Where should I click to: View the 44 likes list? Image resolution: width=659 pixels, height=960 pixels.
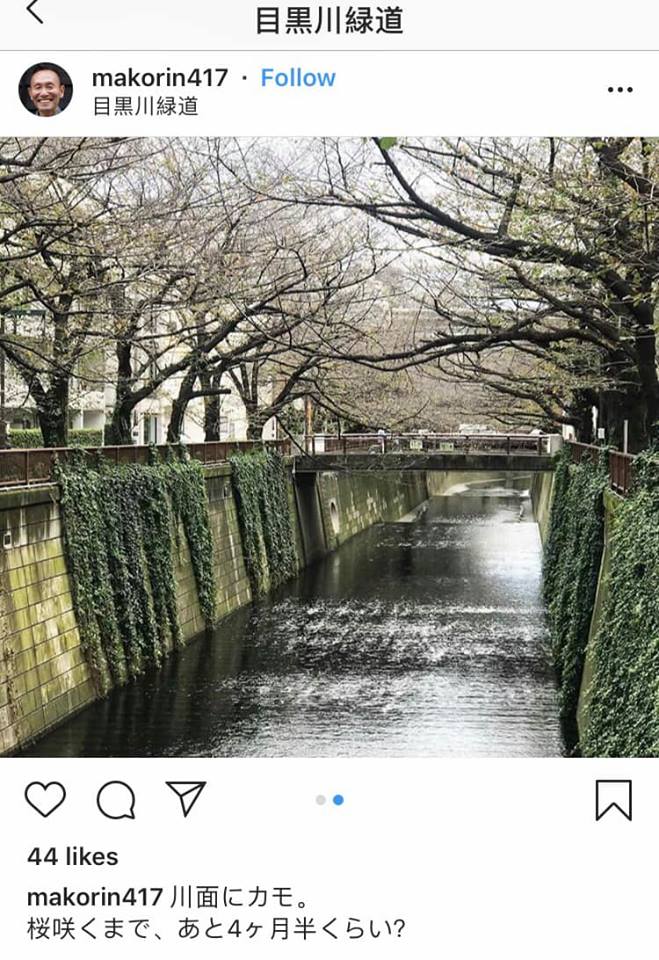[72, 857]
